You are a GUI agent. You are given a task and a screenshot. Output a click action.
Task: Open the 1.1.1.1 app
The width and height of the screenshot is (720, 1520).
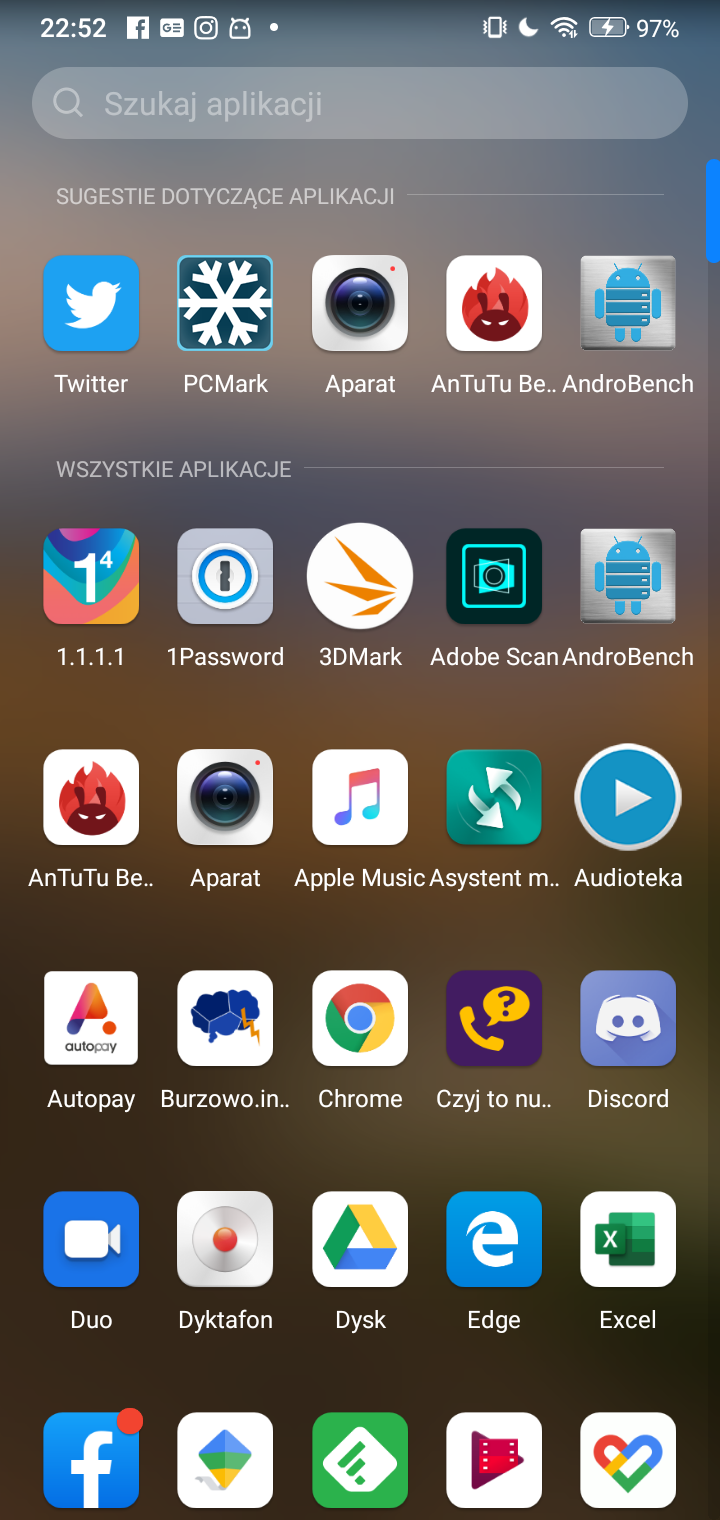pyautogui.click(x=91, y=577)
